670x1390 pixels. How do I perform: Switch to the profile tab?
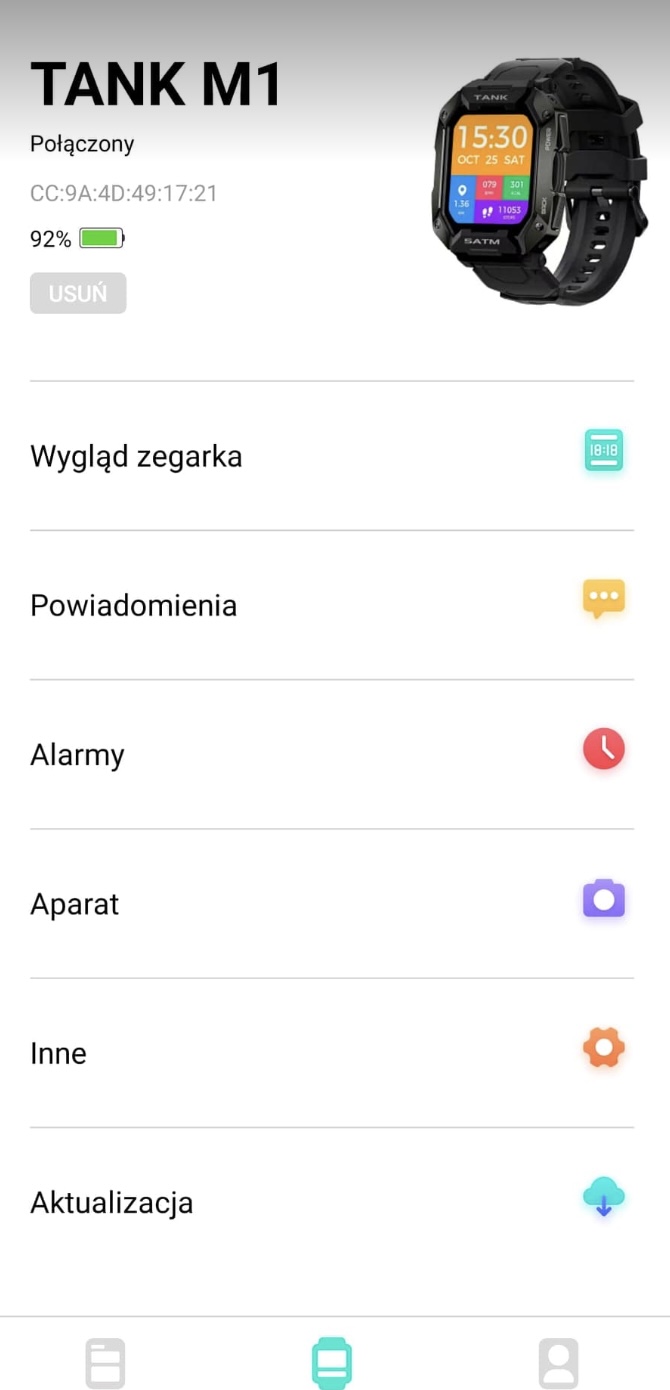(x=558, y=1363)
